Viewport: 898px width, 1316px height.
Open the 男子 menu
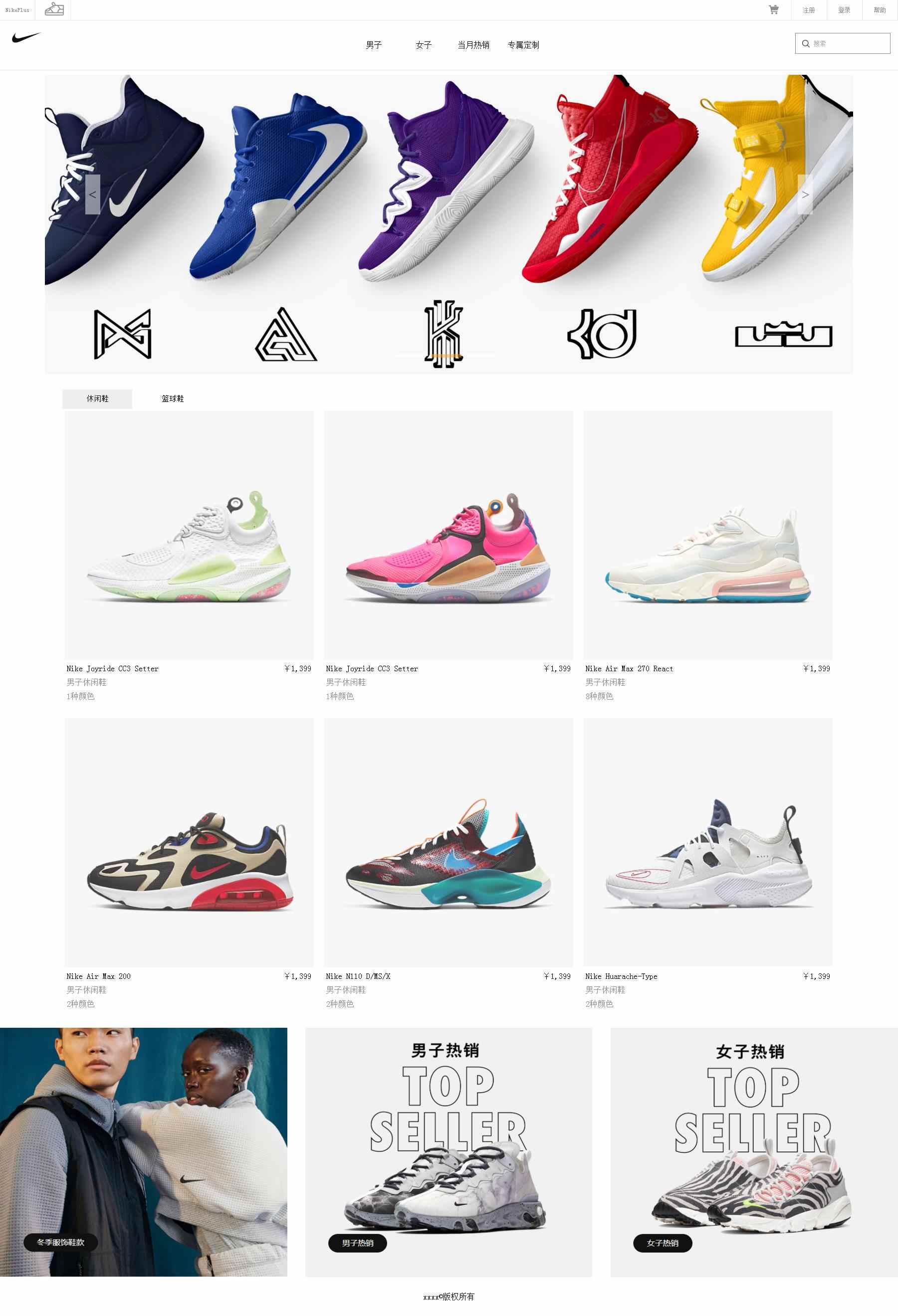pos(373,45)
